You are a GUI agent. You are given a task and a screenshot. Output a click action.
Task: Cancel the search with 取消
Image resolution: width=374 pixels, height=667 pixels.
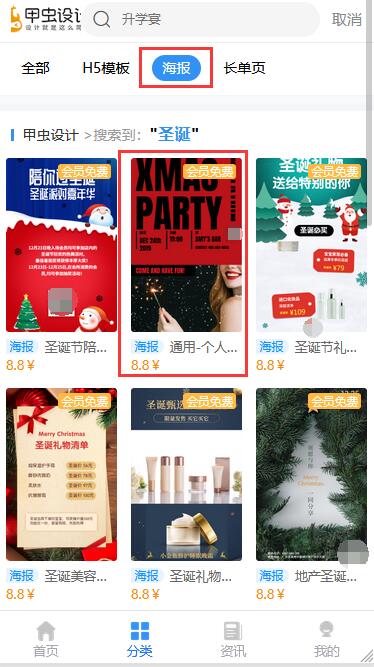(x=347, y=19)
